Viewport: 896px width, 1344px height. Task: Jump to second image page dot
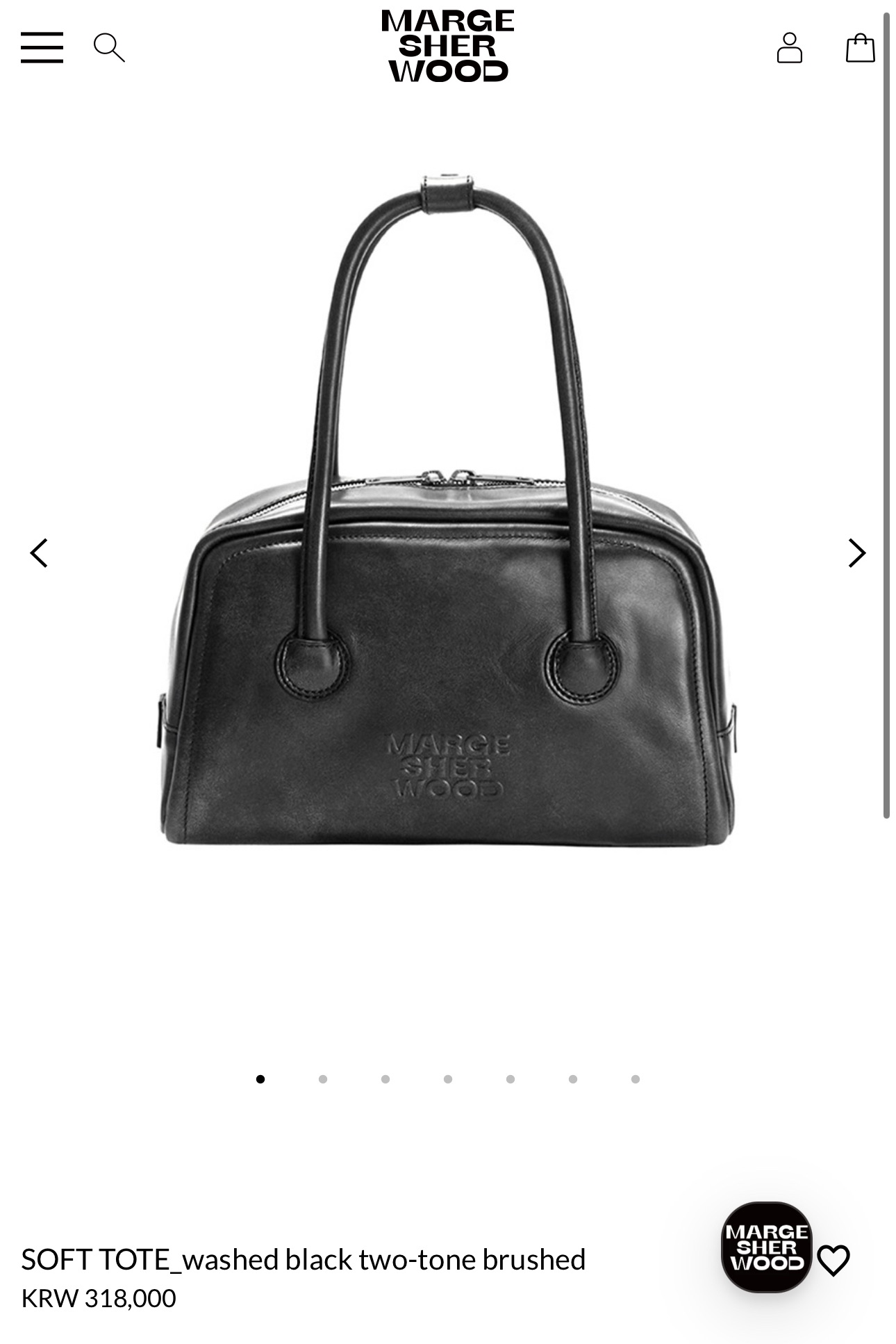[323, 1079]
